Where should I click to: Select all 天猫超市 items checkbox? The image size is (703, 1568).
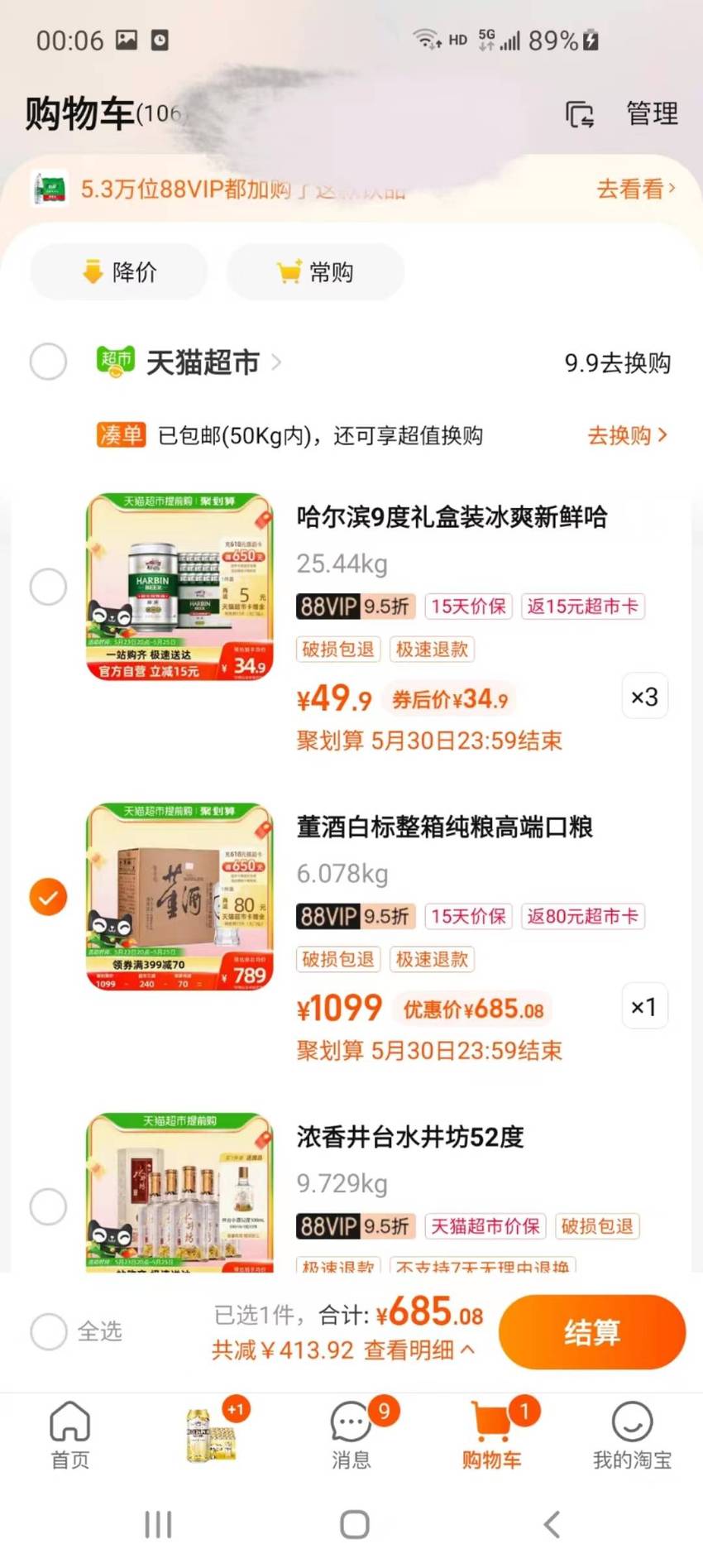(x=48, y=362)
